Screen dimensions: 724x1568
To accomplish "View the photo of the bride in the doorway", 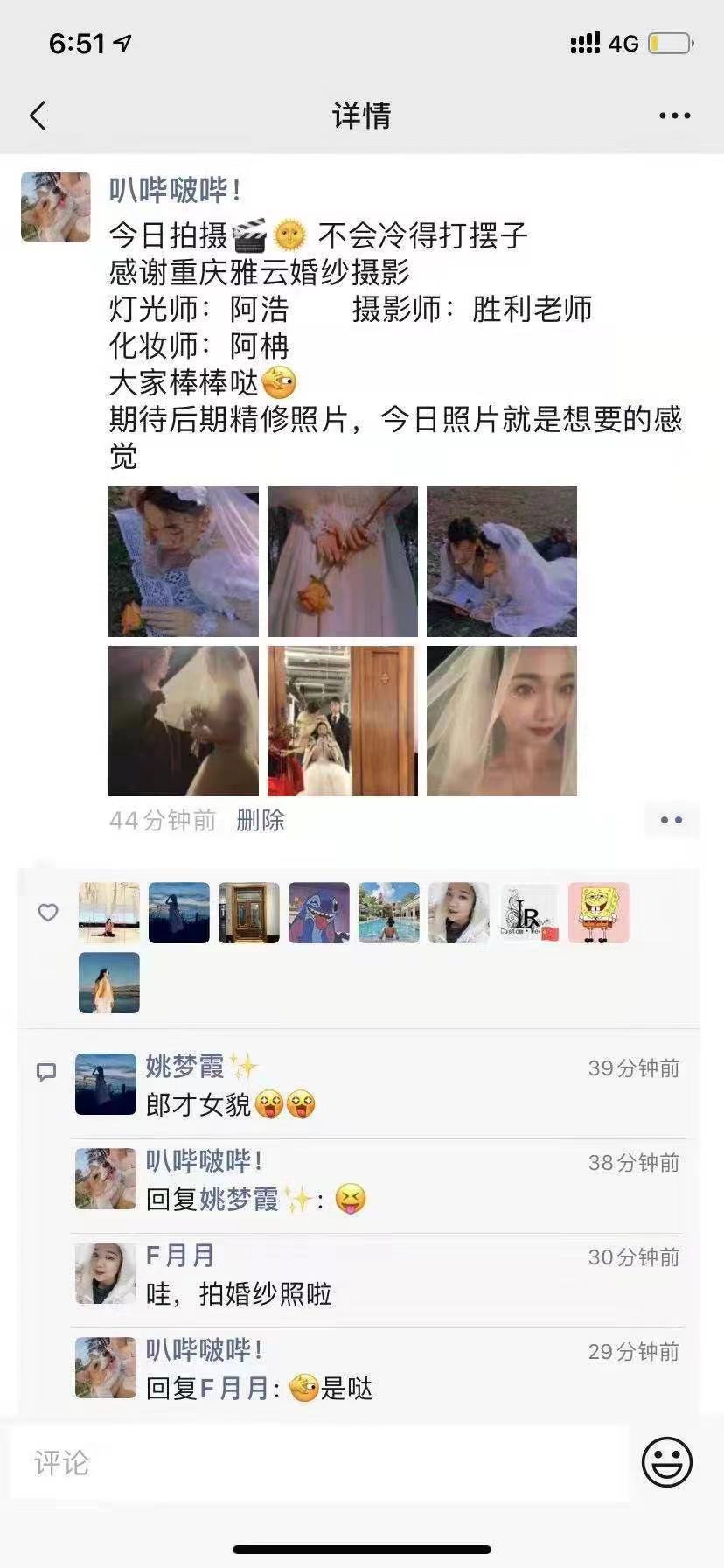I will click(343, 721).
